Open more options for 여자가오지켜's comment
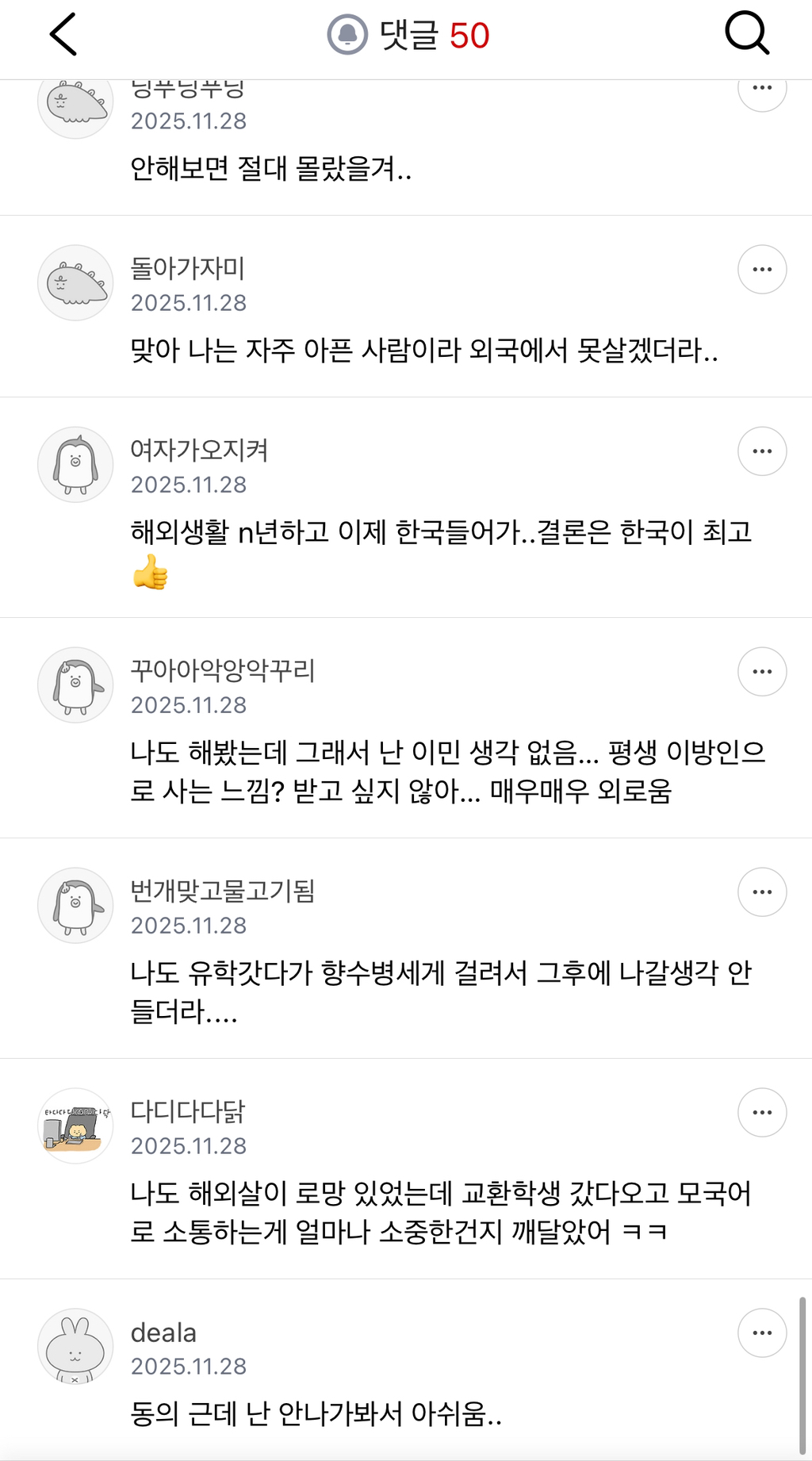Image resolution: width=812 pixels, height=1461 pixels. (762, 451)
